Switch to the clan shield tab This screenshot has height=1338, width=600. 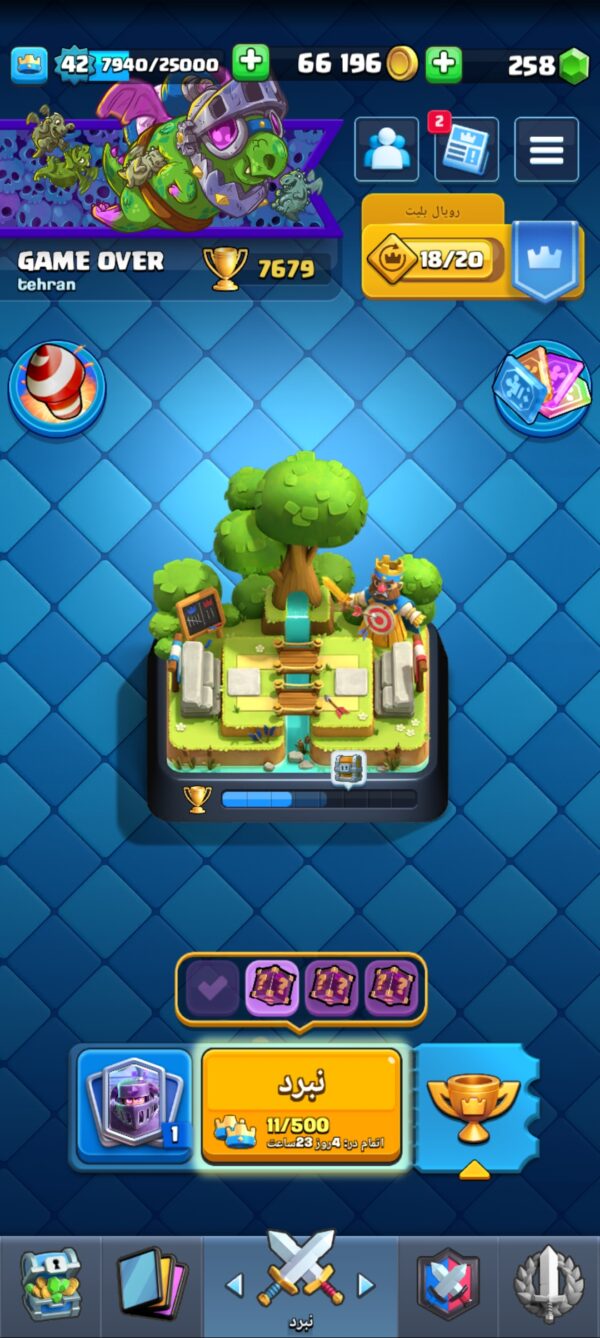448,1287
